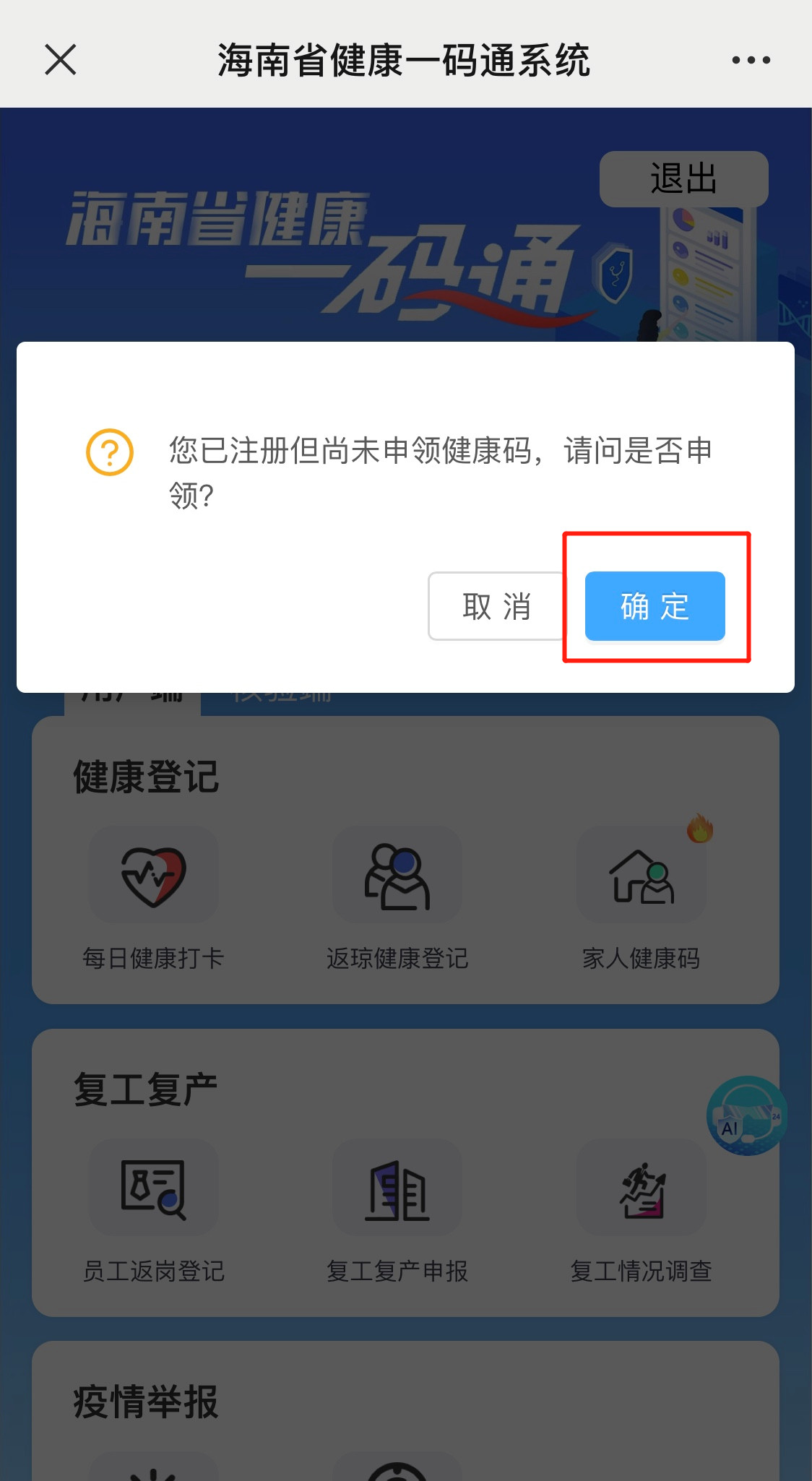The height and width of the screenshot is (1481, 812).
Task: Open the AI assistant floating button
Action: click(747, 1116)
